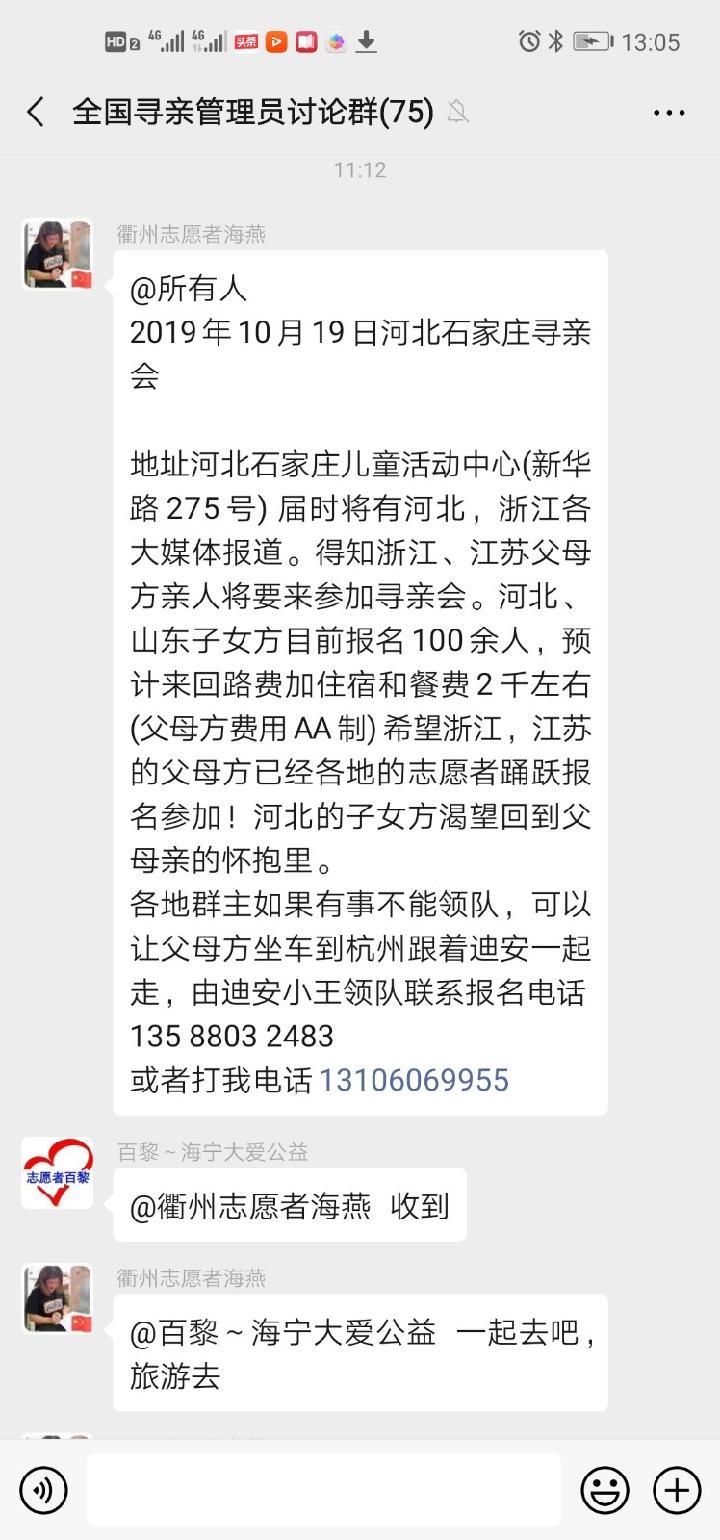Image resolution: width=720 pixels, height=1540 pixels.
Task: Open the emoji picker
Action: [x=605, y=1491]
